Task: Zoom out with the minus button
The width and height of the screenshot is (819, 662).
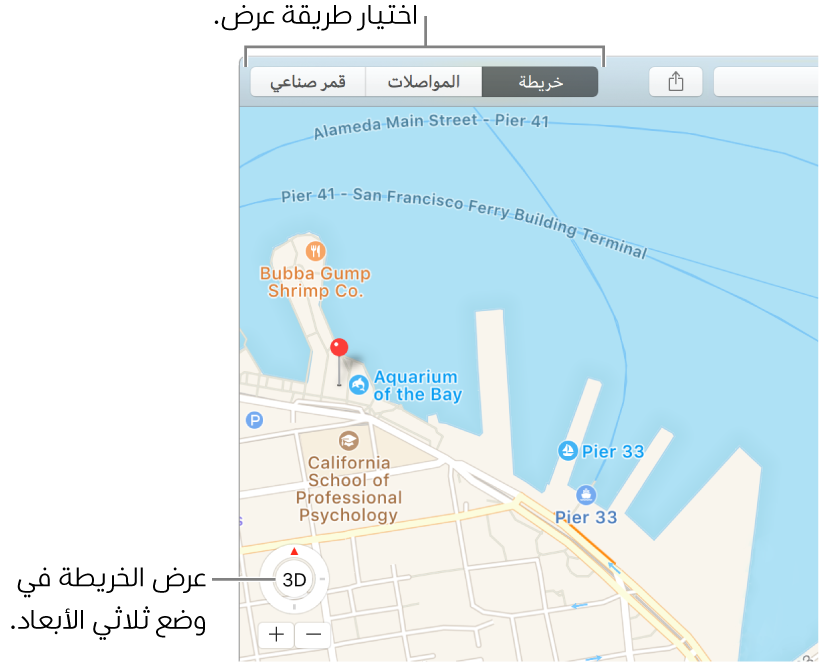Action: coord(314,634)
